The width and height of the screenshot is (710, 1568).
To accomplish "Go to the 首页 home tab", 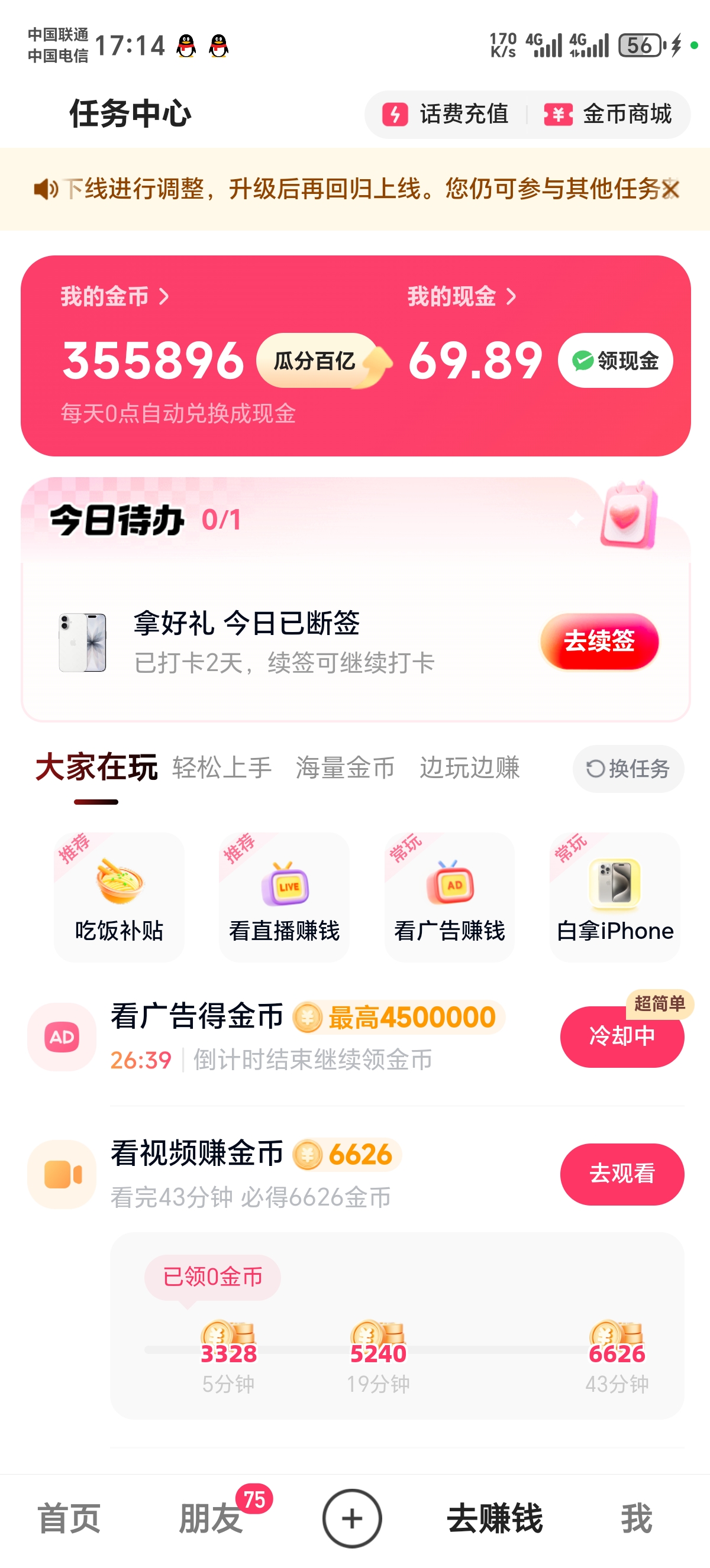I will (69, 1518).
